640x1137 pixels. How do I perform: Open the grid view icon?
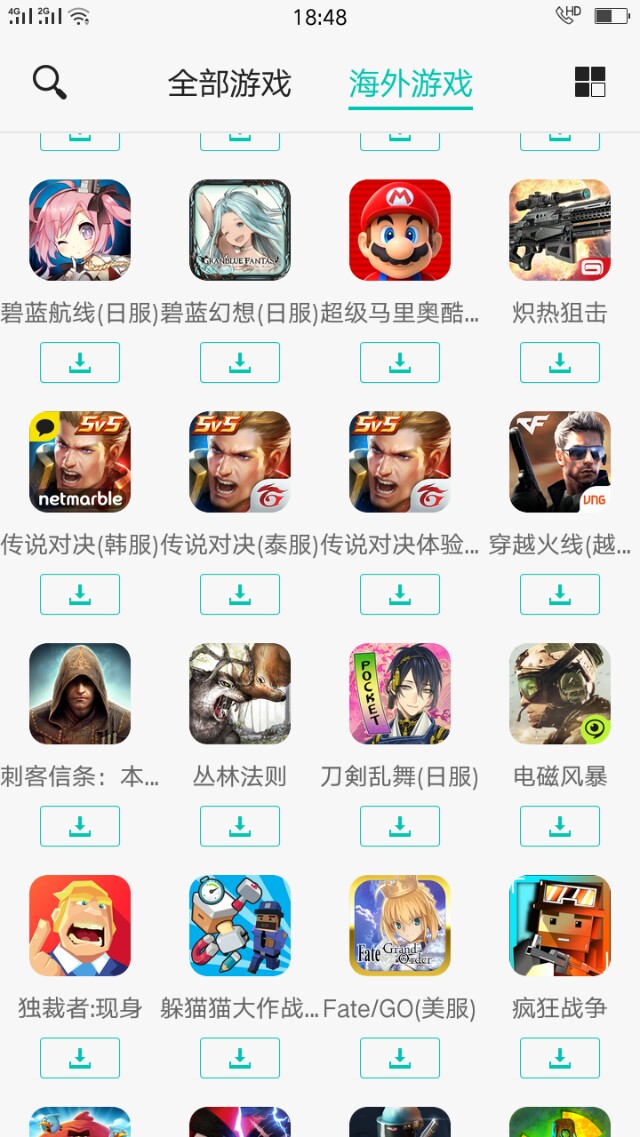[x=590, y=82]
